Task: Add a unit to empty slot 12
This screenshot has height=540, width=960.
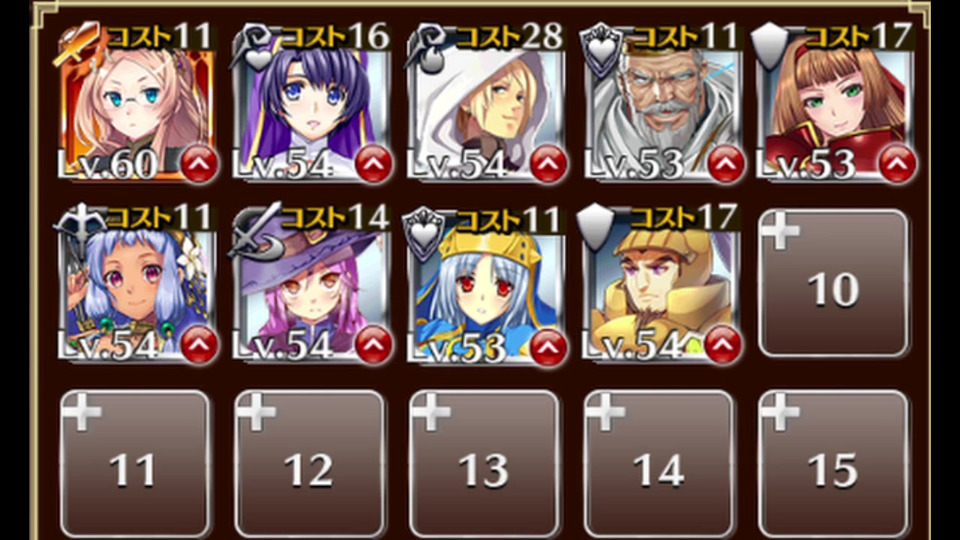Action: (310, 464)
